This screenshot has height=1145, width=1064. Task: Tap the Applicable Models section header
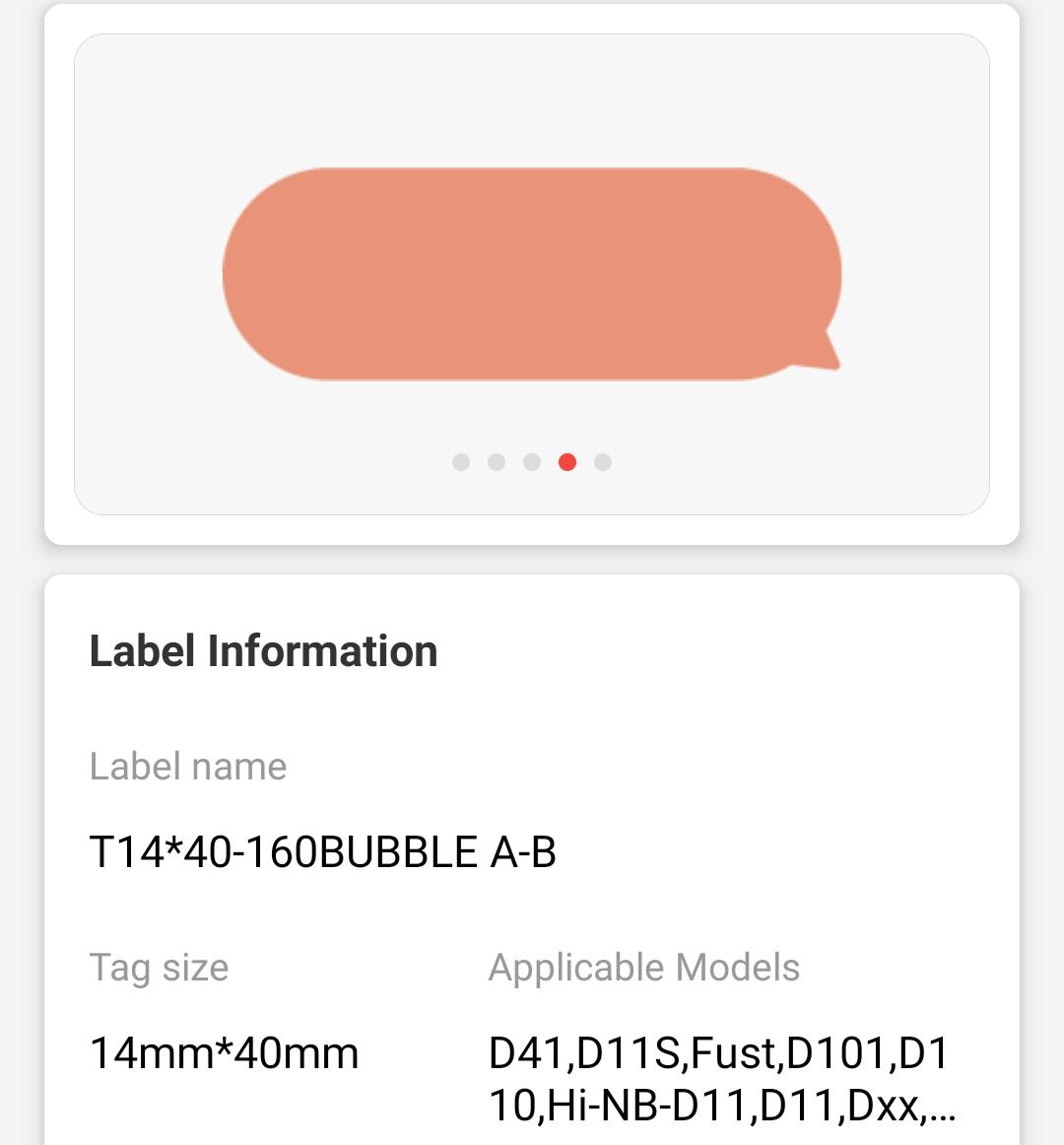tap(644, 968)
